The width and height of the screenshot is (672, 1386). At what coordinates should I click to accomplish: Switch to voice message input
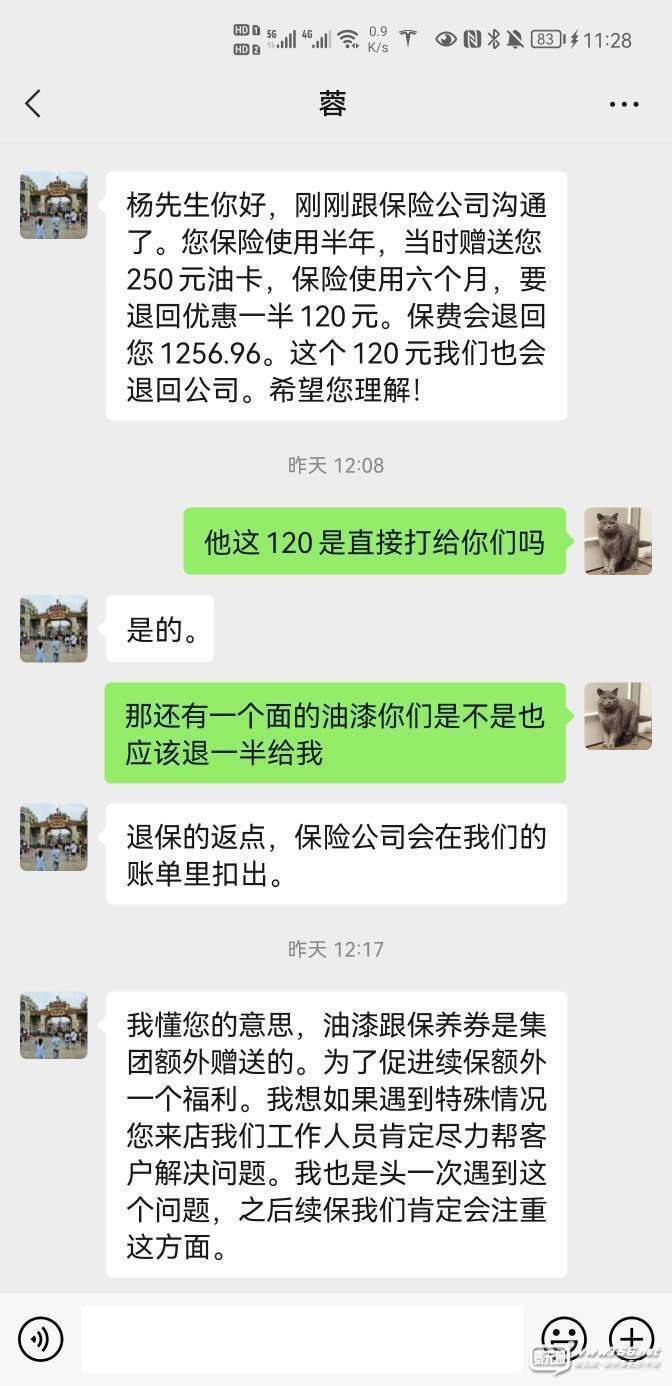click(41, 1339)
